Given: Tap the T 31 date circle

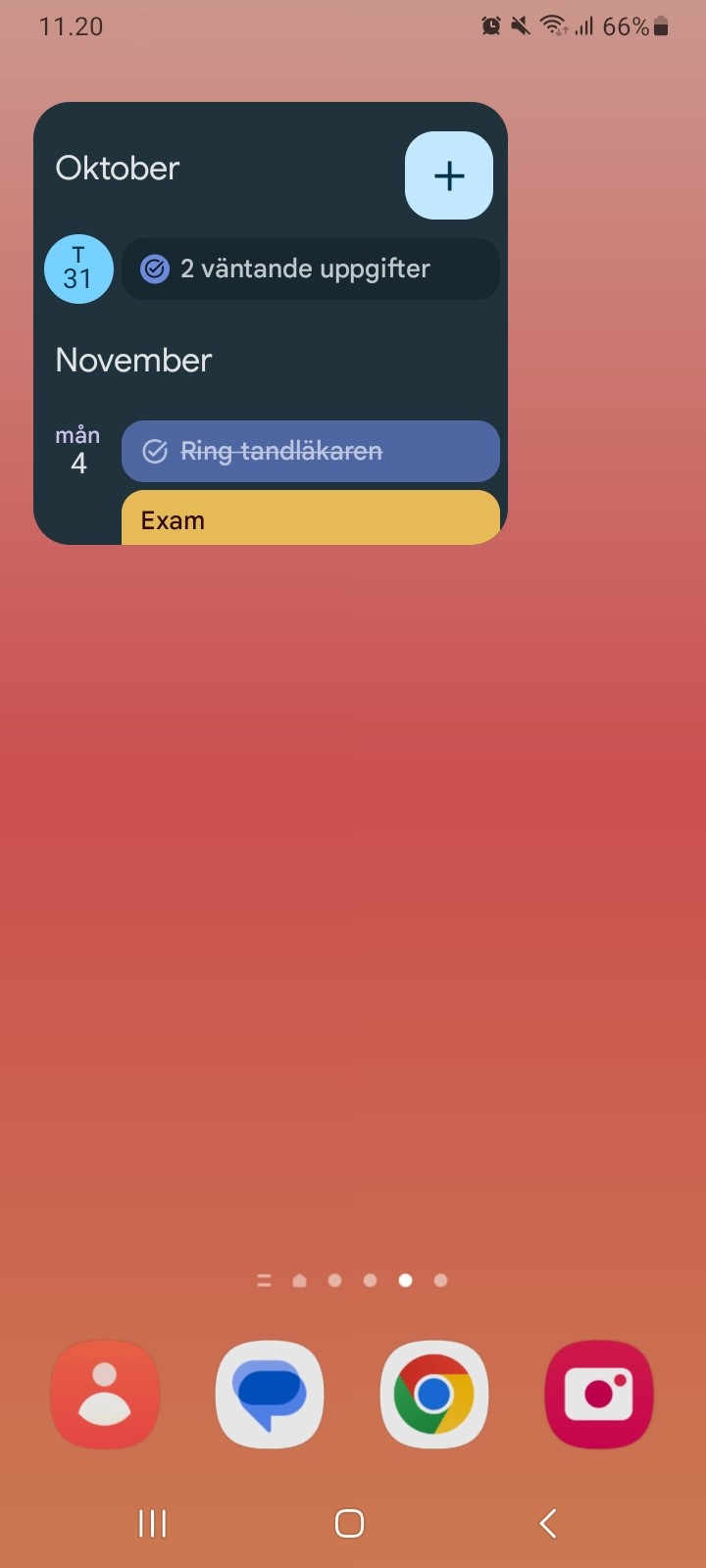Looking at the screenshot, I should 78,269.
